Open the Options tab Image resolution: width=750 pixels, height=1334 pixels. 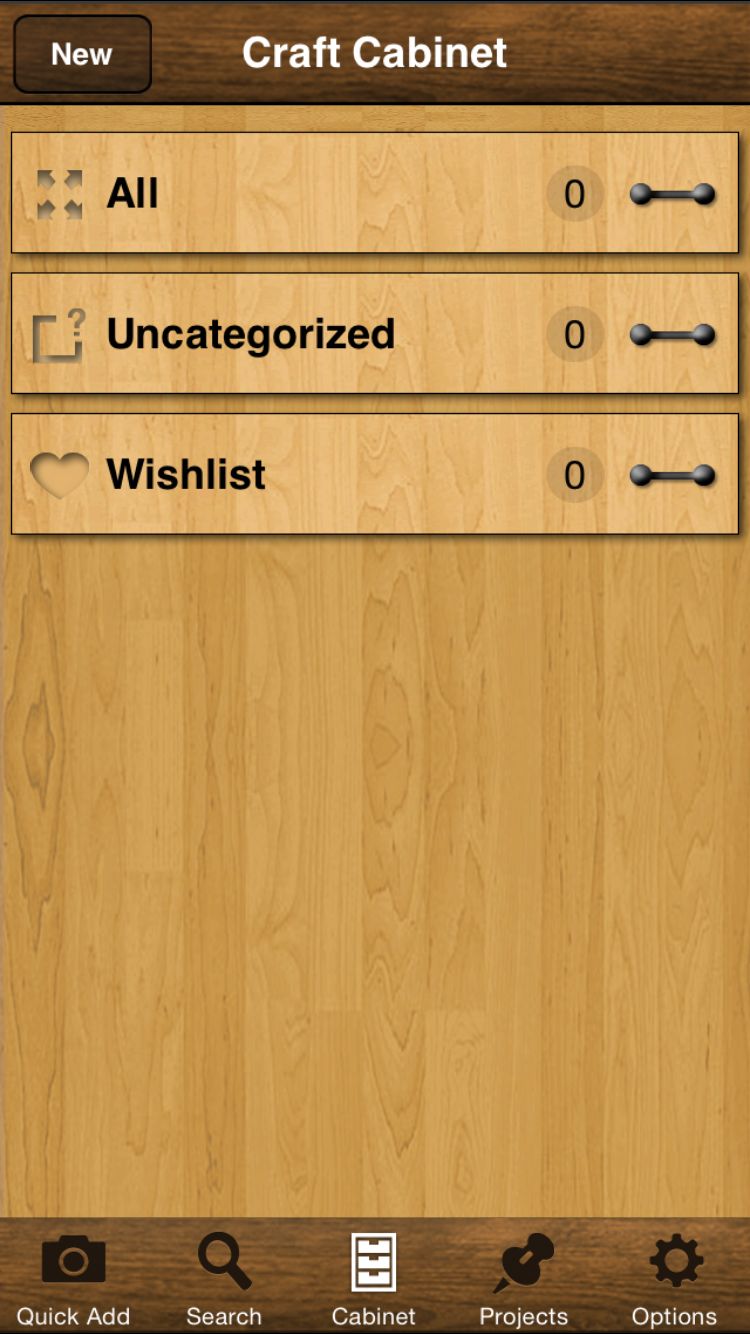click(675, 1278)
